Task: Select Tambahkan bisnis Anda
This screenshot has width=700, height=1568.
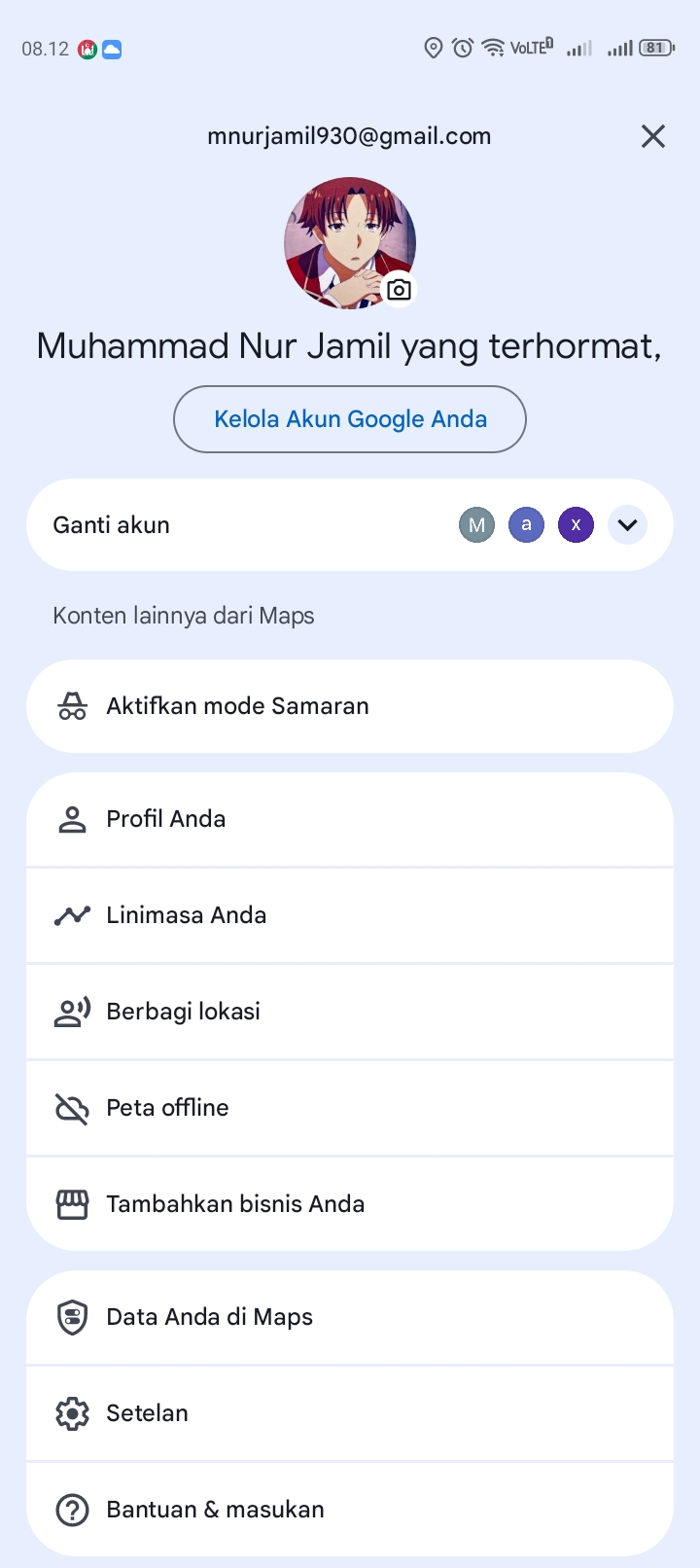Action: [350, 1204]
